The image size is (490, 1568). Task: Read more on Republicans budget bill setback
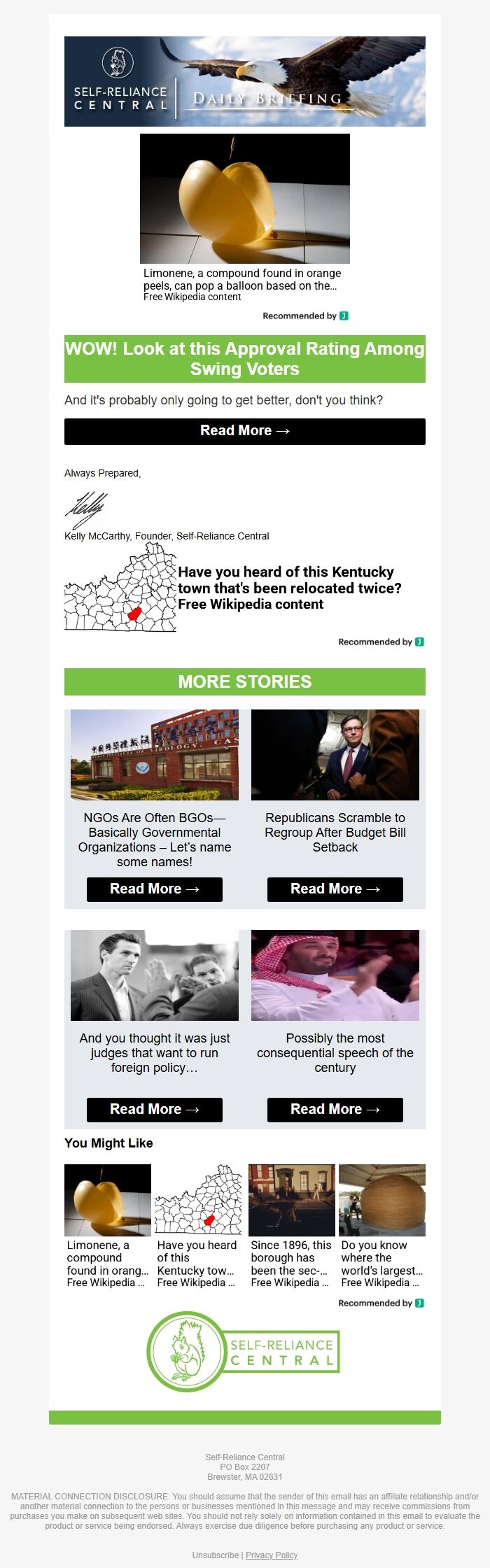pos(335,889)
